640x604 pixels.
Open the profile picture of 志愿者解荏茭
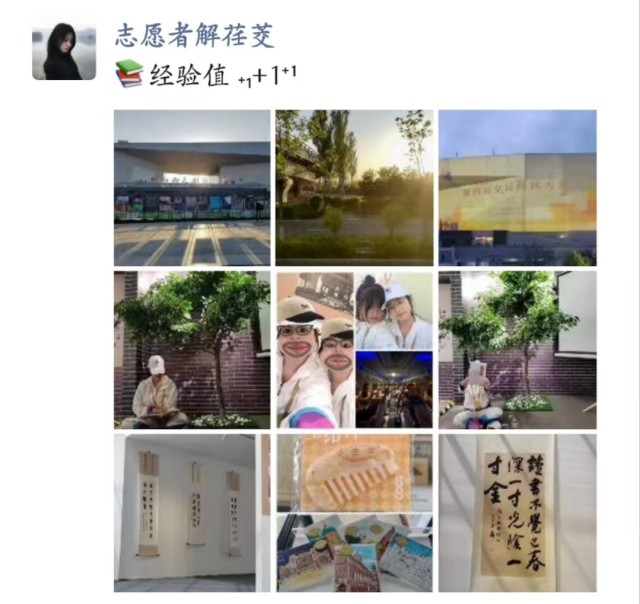[x=64, y=51]
